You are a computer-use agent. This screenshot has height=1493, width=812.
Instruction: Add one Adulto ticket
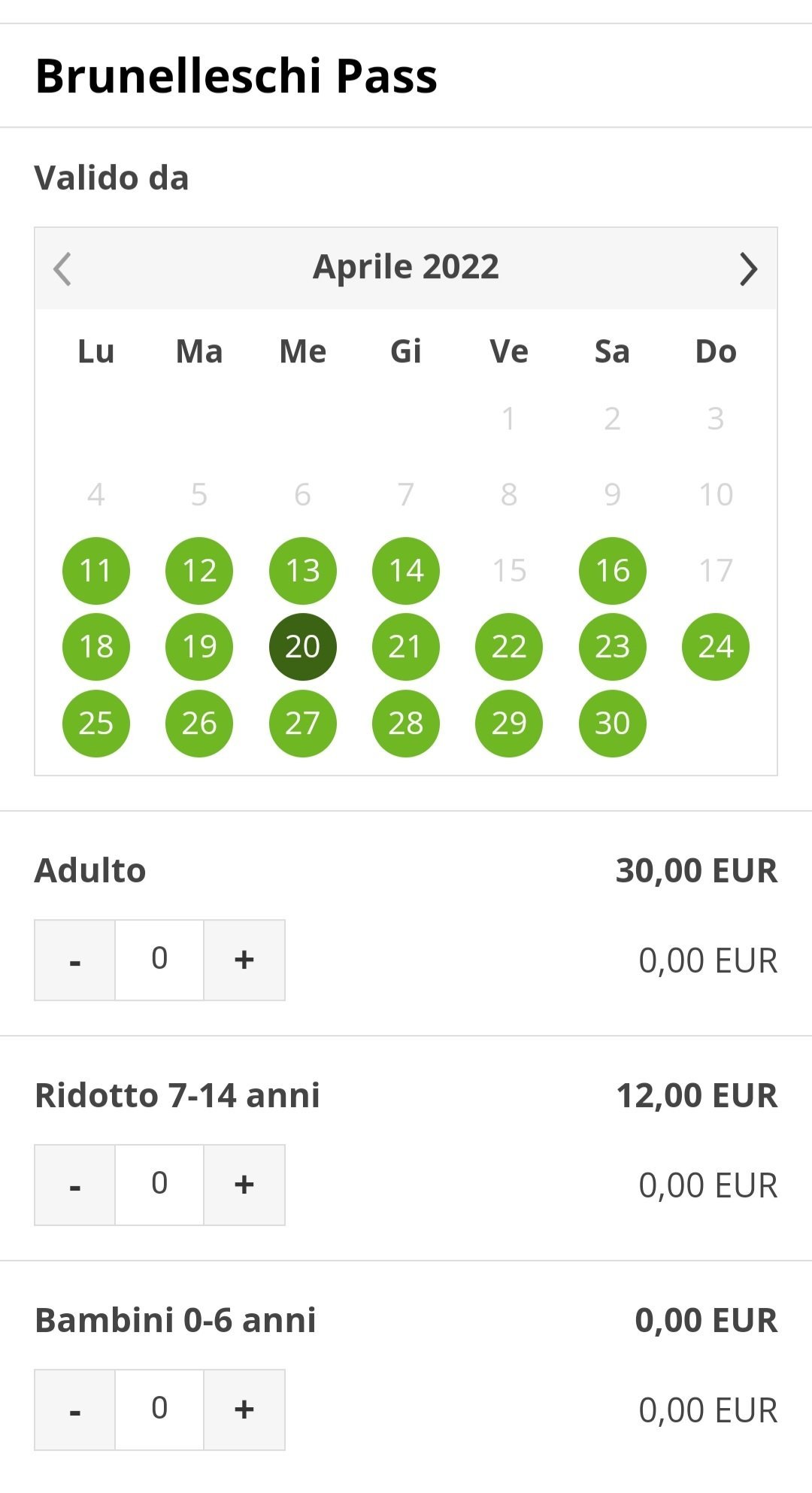click(x=244, y=960)
